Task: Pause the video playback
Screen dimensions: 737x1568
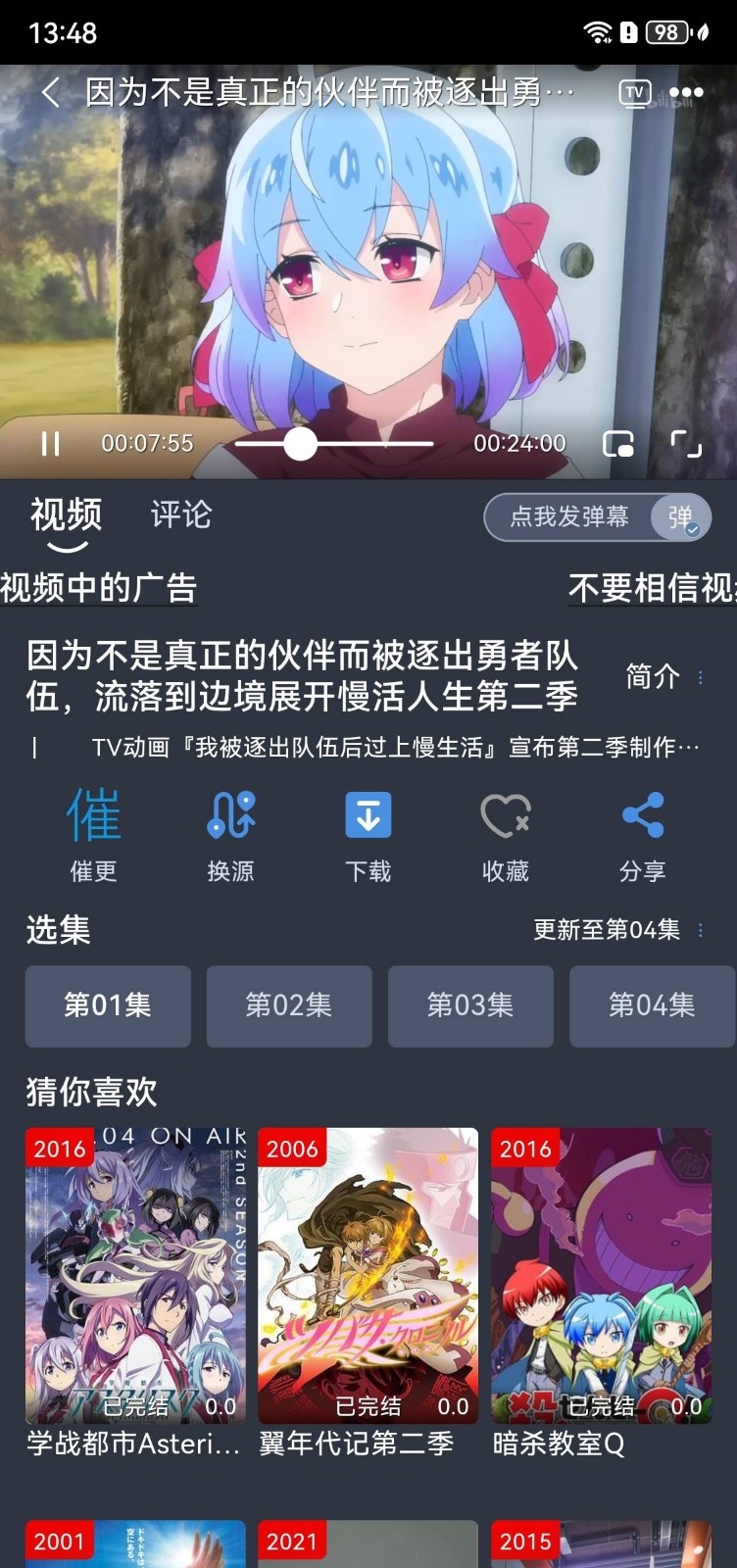Action: click(51, 444)
